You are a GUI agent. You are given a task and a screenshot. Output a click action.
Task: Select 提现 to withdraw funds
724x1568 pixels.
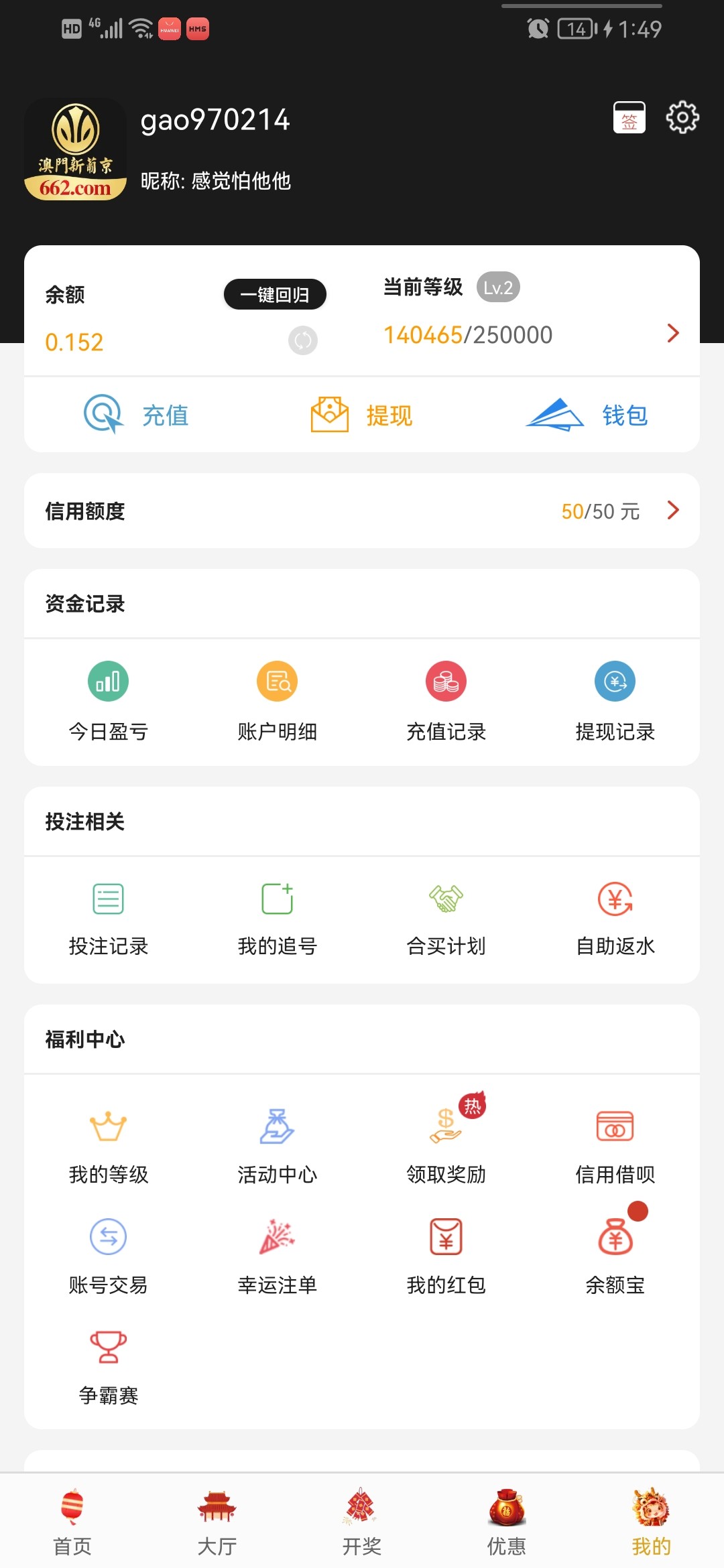pos(362,415)
